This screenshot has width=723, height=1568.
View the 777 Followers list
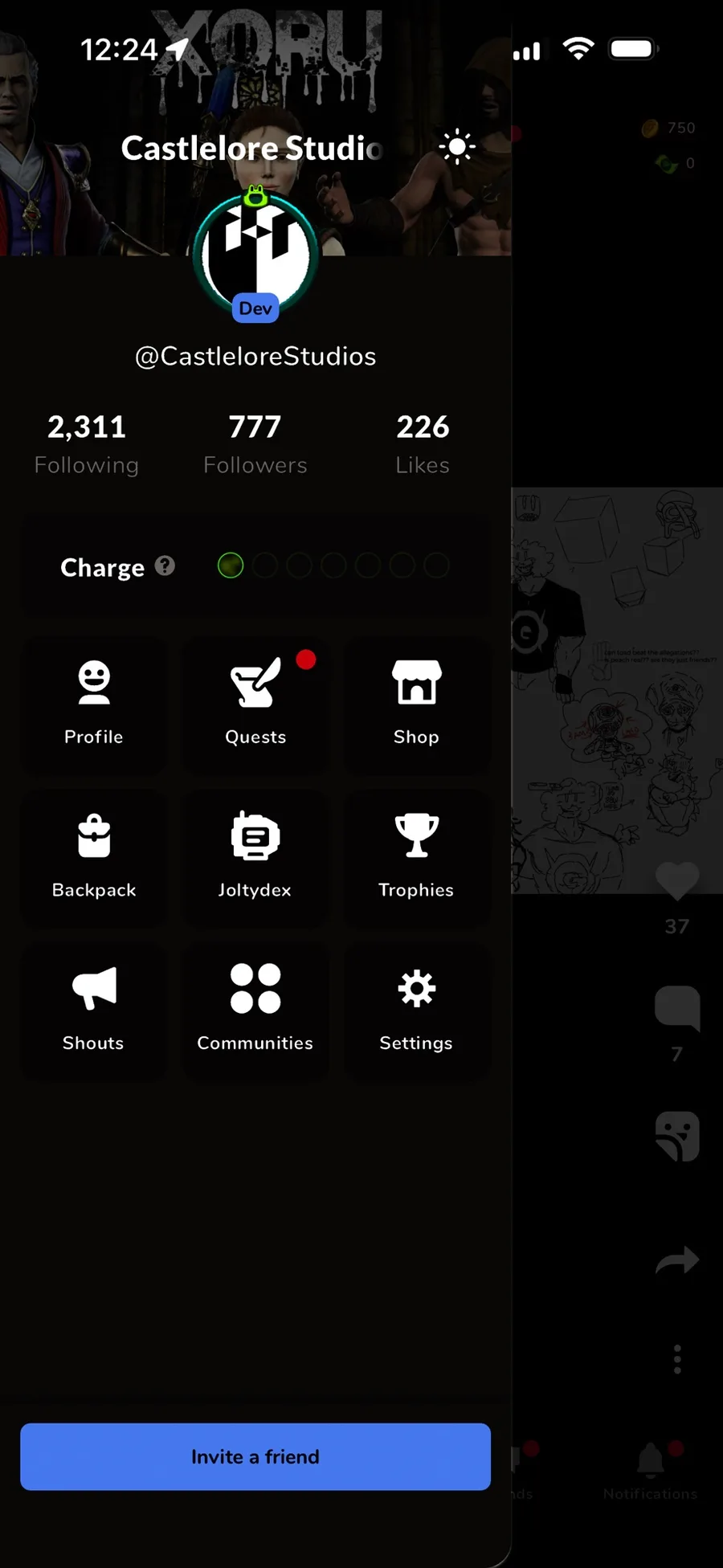click(255, 443)
